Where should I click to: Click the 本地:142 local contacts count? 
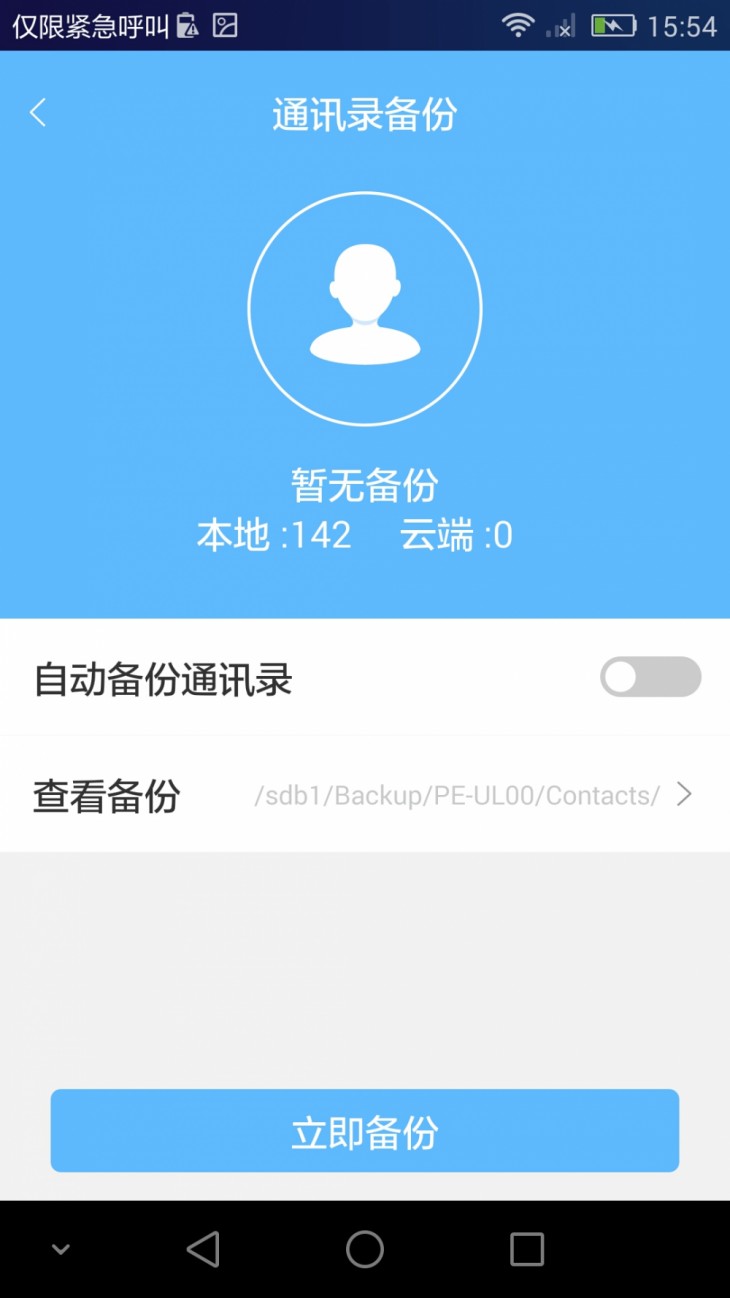[x=275, y=535]
